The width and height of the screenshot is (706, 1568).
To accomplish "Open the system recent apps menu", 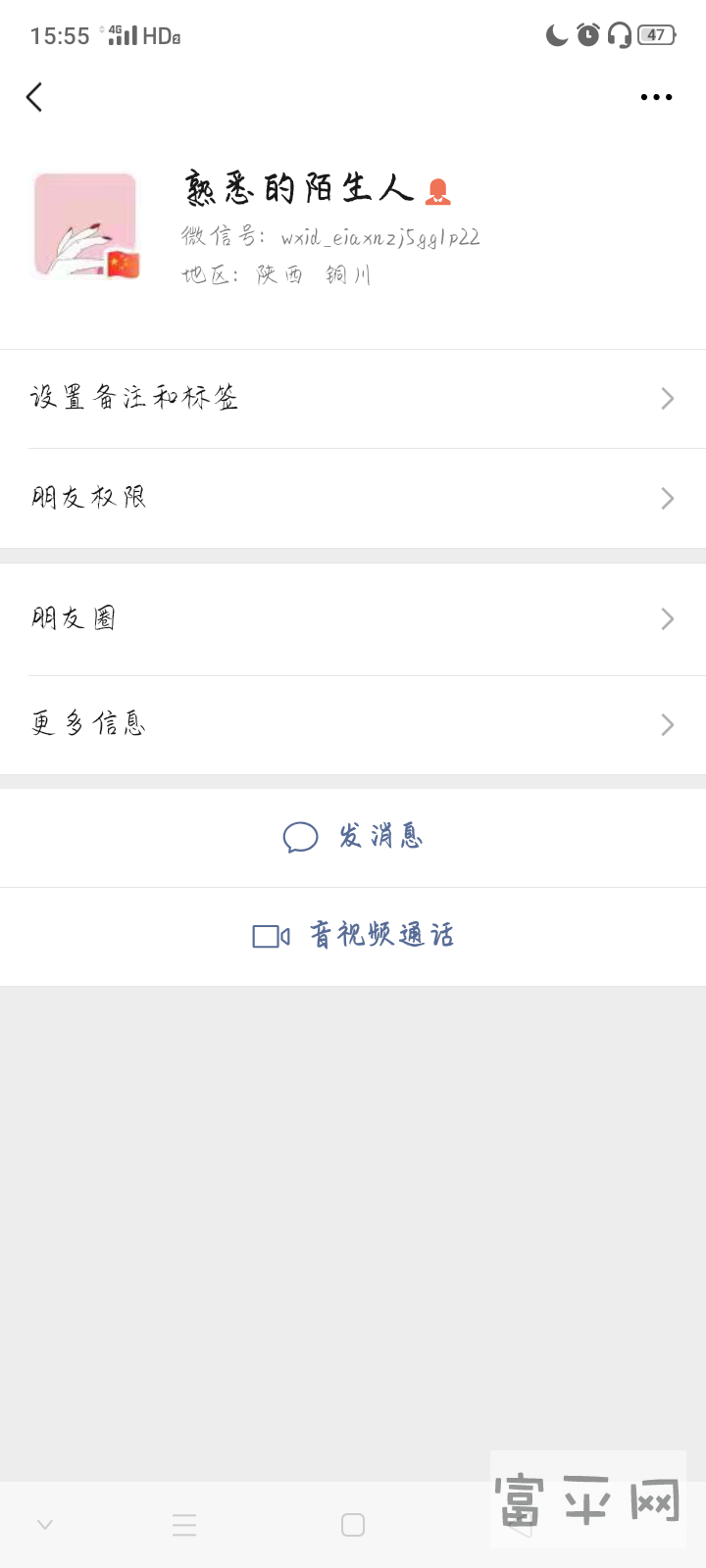I will [184, 1525].
